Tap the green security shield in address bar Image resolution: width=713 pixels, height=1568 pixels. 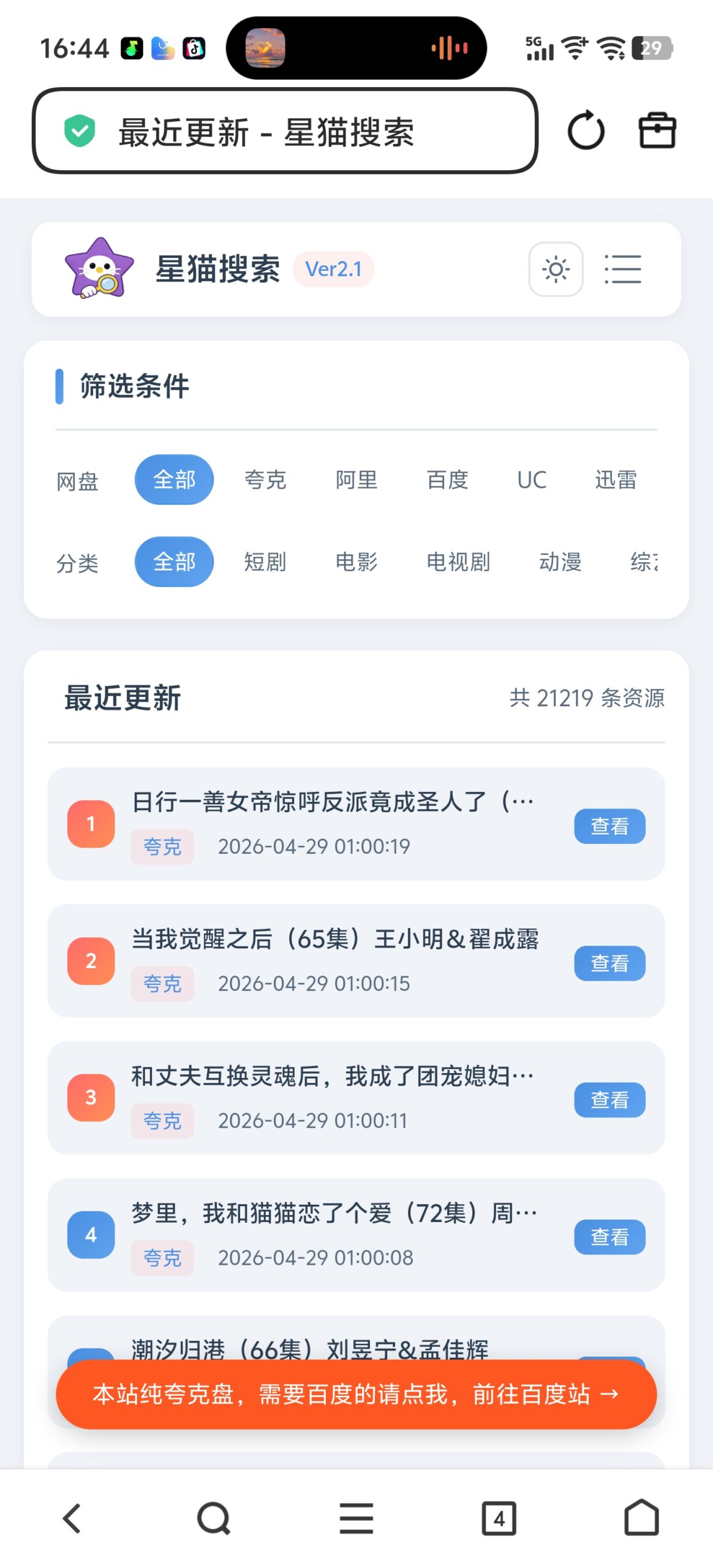pos(80,130)
